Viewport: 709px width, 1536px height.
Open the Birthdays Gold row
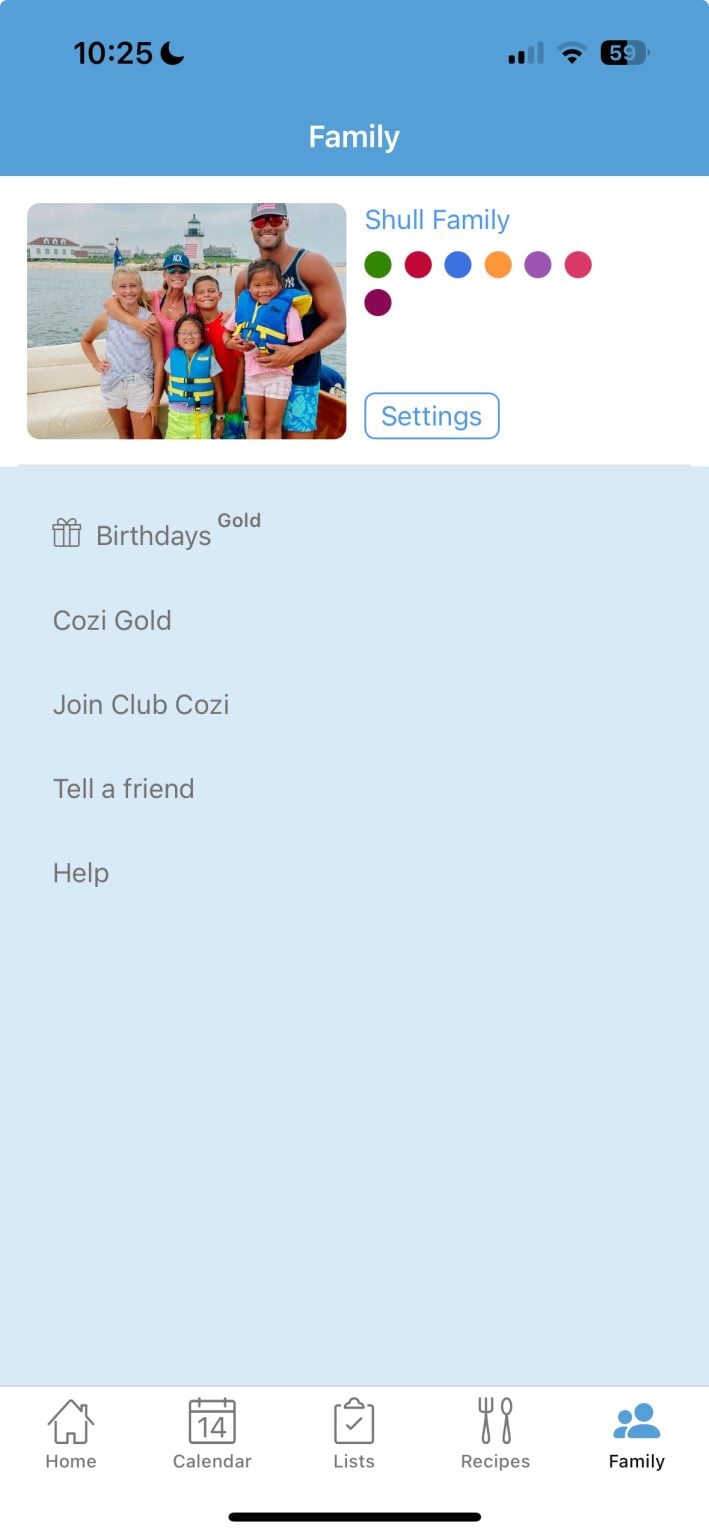click(154, 536)
